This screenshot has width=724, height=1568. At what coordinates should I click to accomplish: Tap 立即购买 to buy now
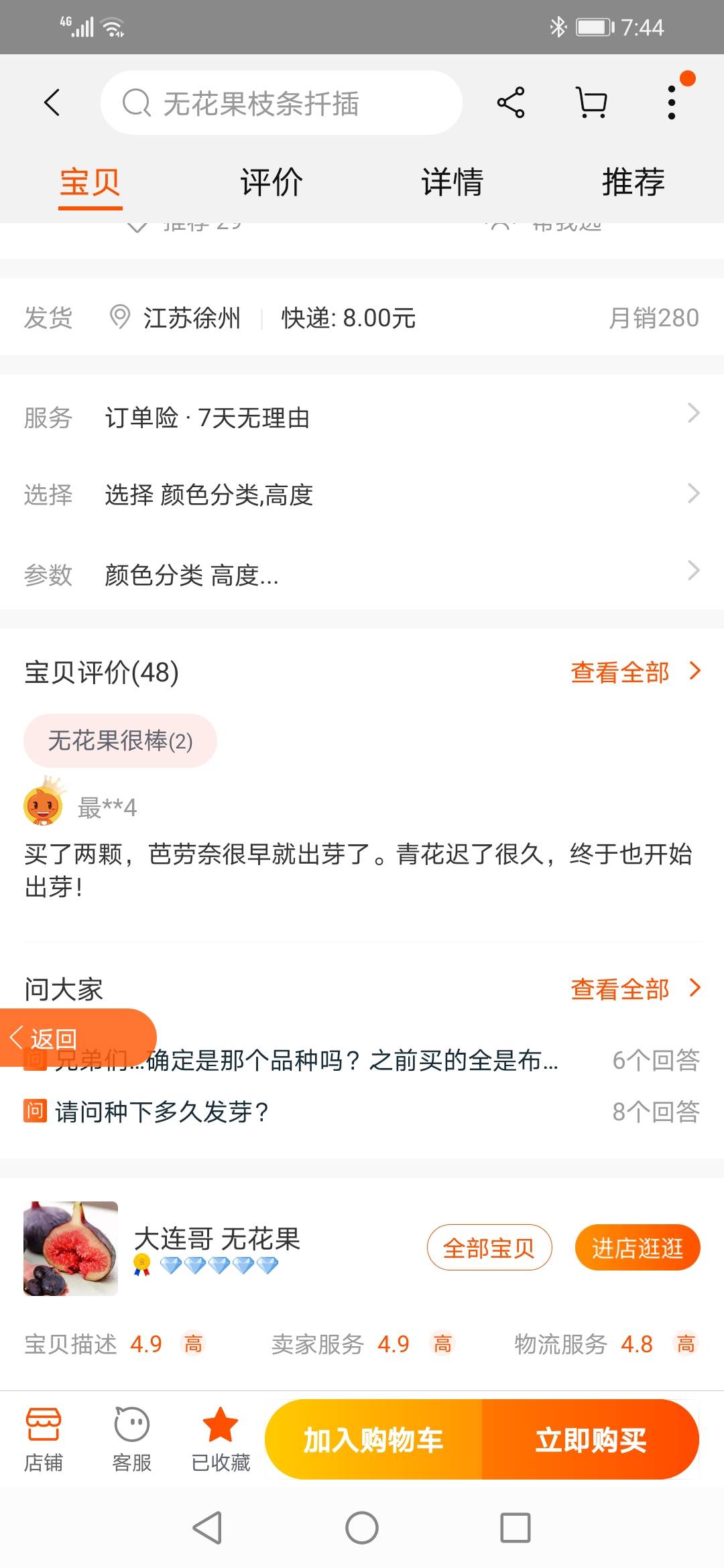tap(591, 1439)
